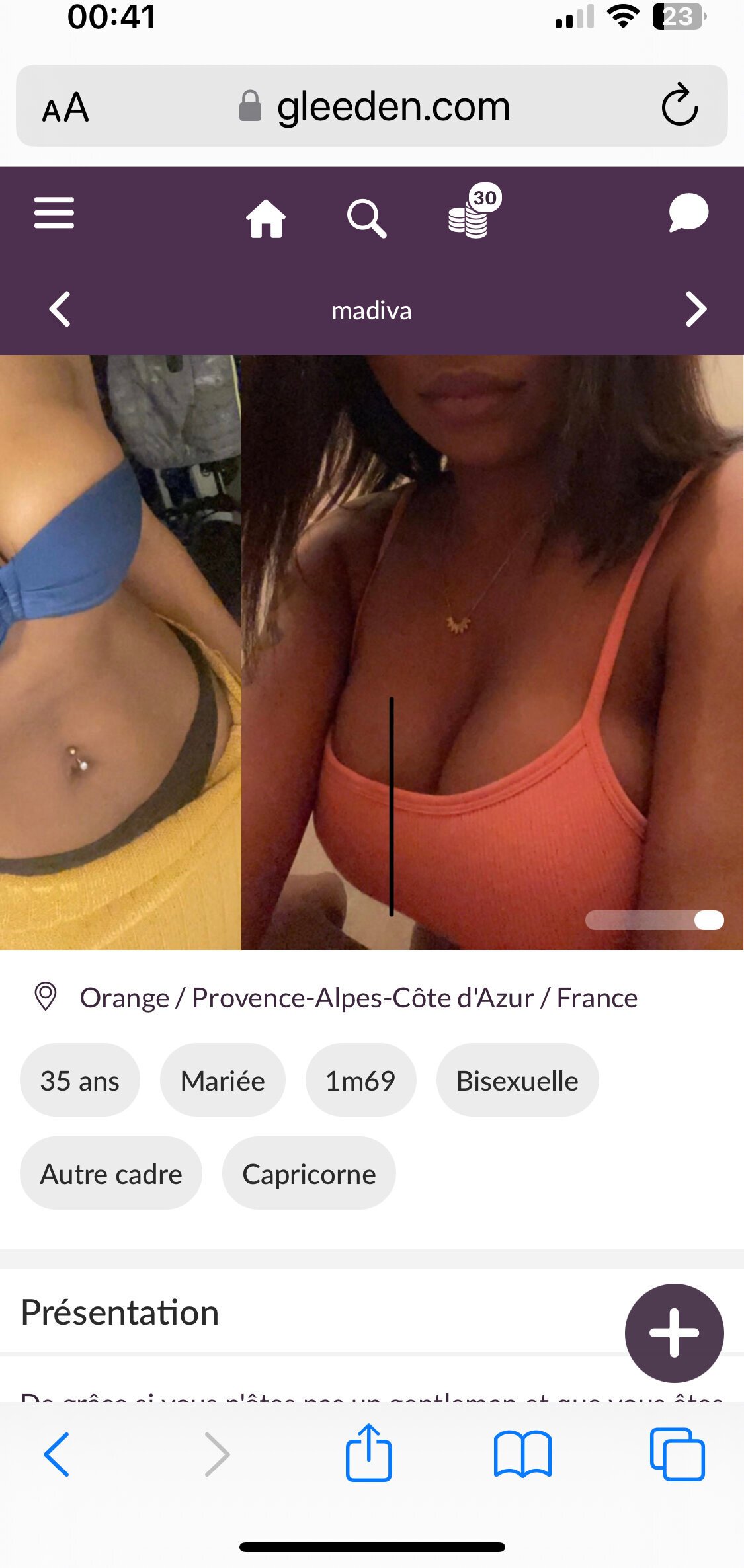Open the search magnifier

pos(367,219)
